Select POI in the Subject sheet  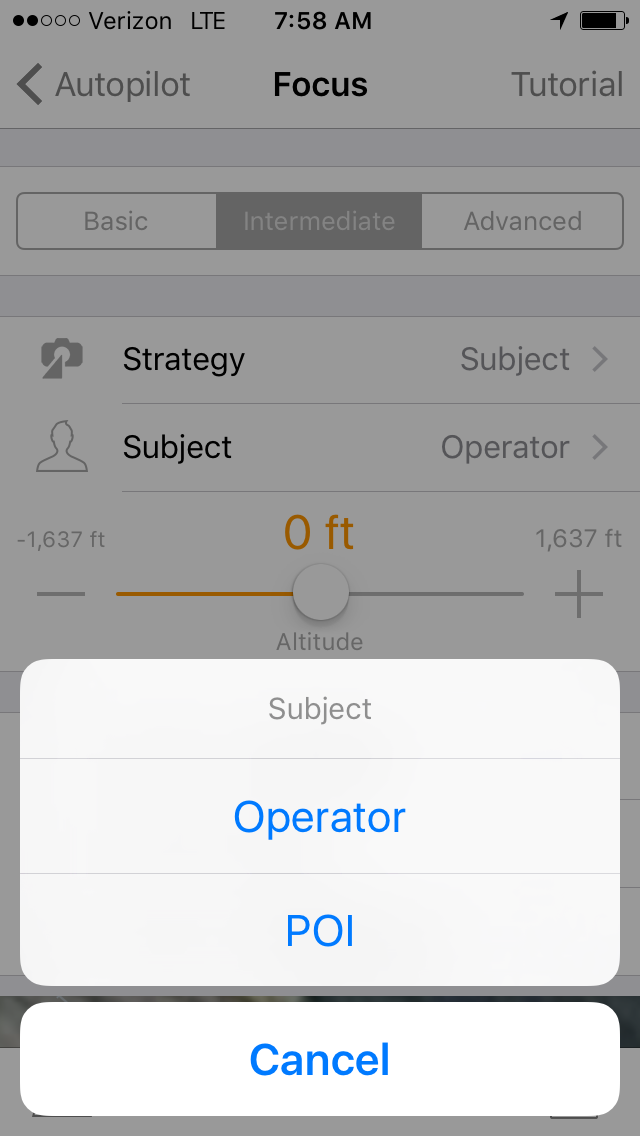[320, 930]
